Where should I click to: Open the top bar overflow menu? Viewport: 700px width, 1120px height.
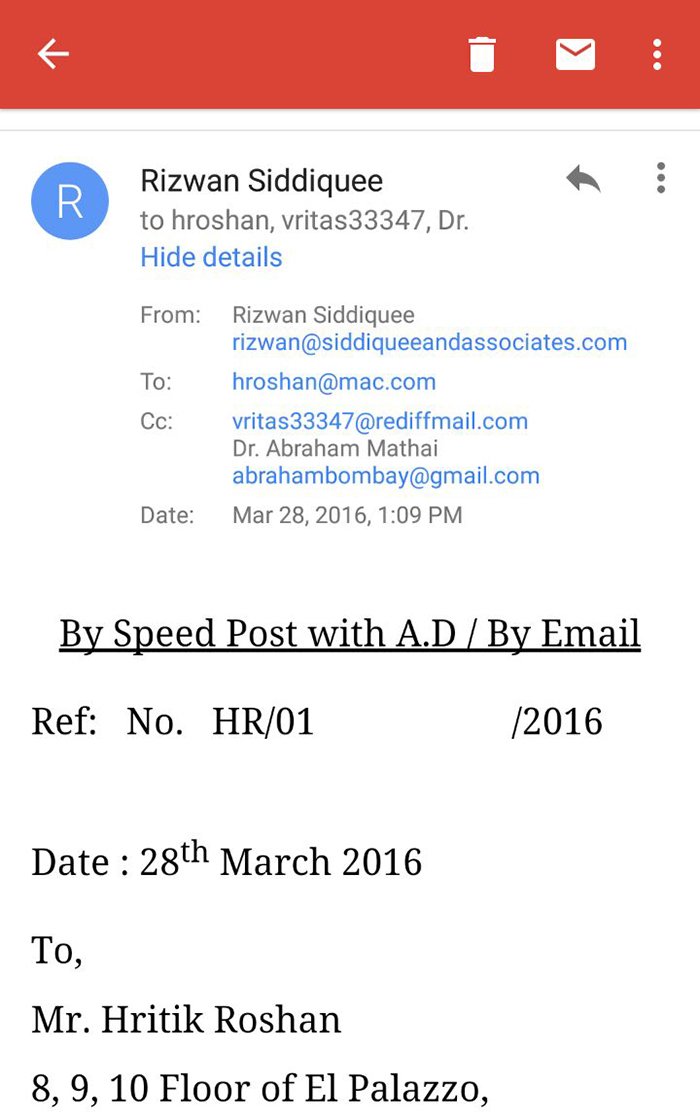[657, 54]
